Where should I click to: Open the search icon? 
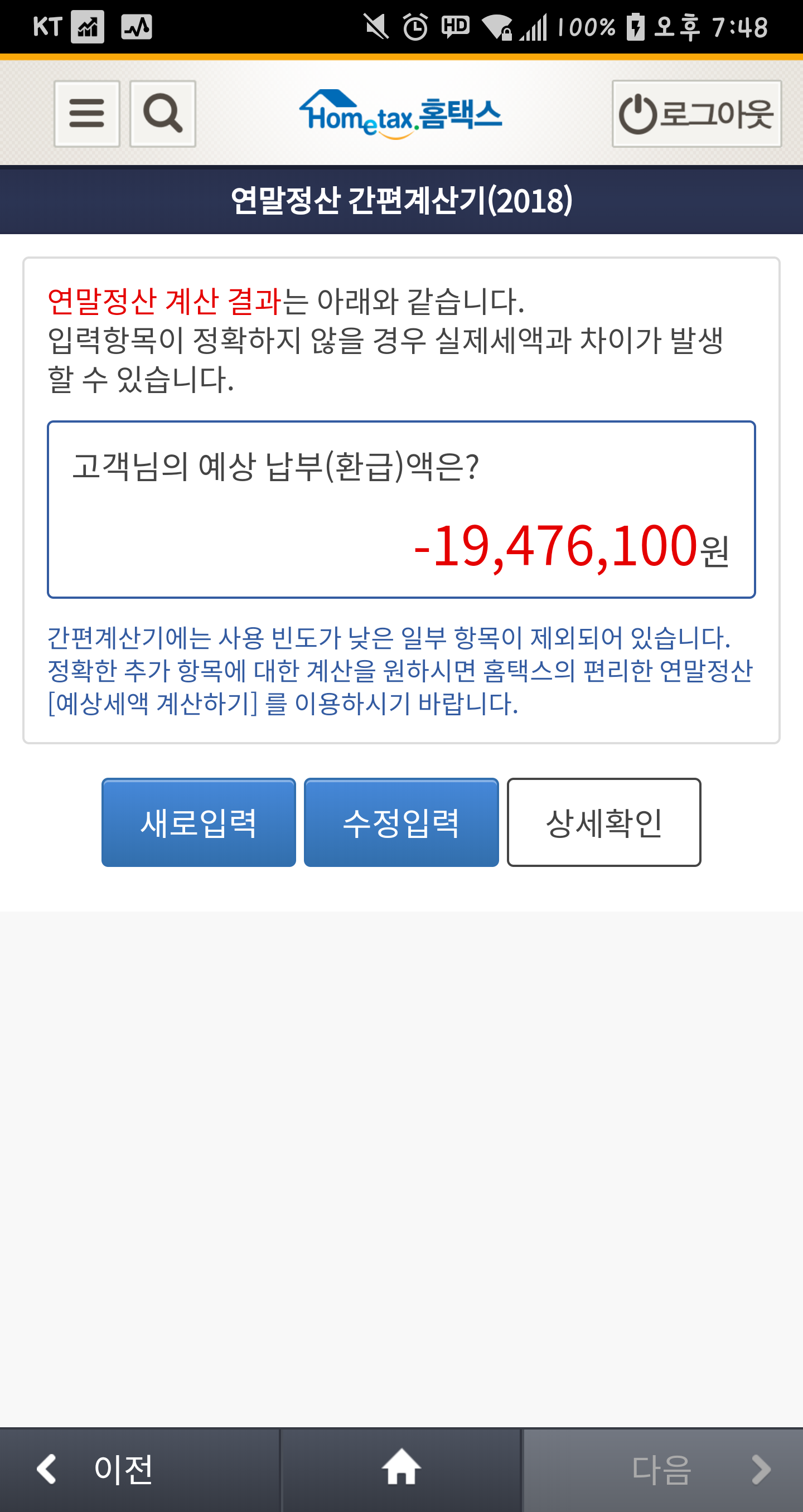(x=163, y=114)
